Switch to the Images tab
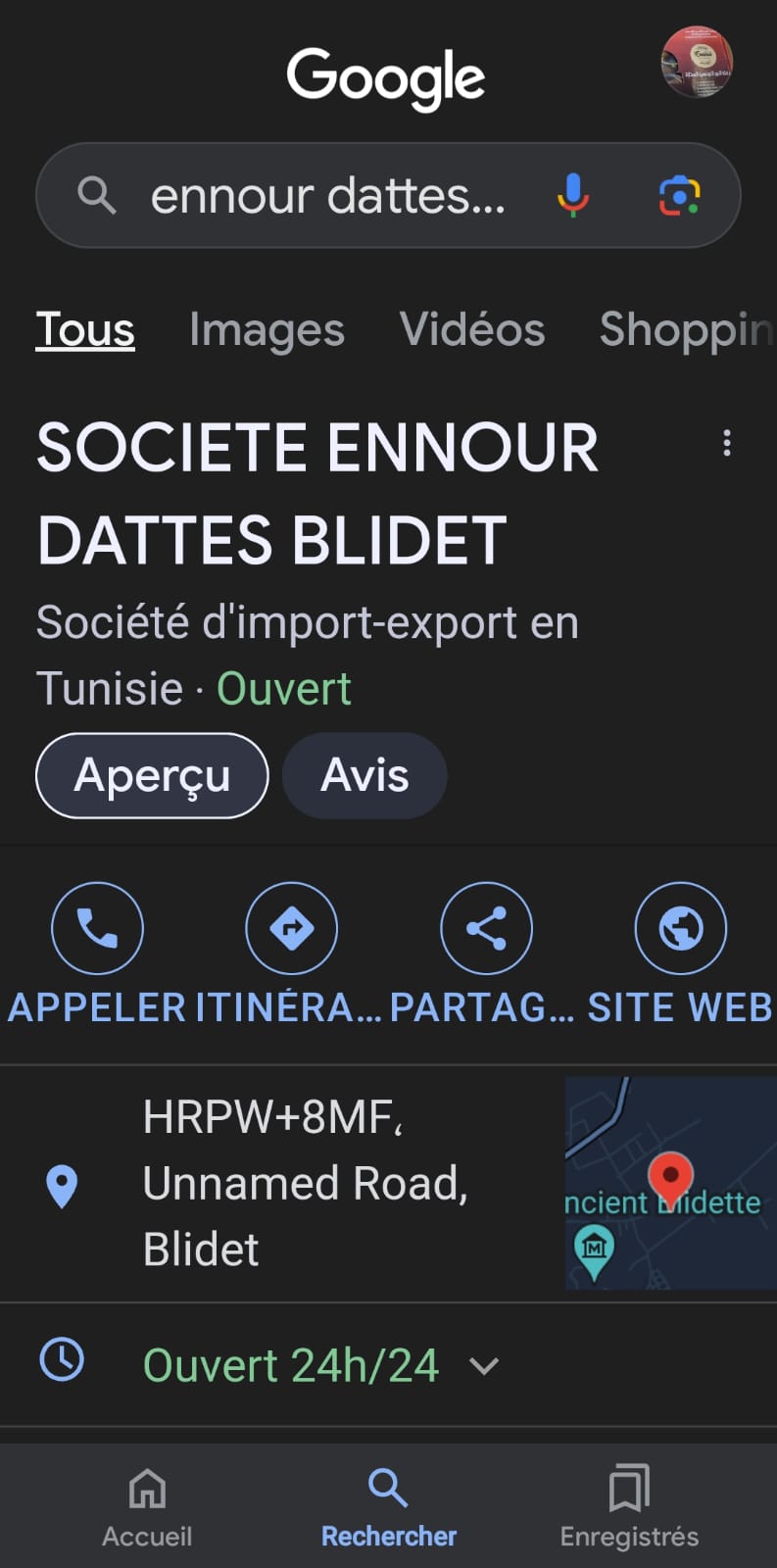 pyautogui.click(x=267, y=329)
